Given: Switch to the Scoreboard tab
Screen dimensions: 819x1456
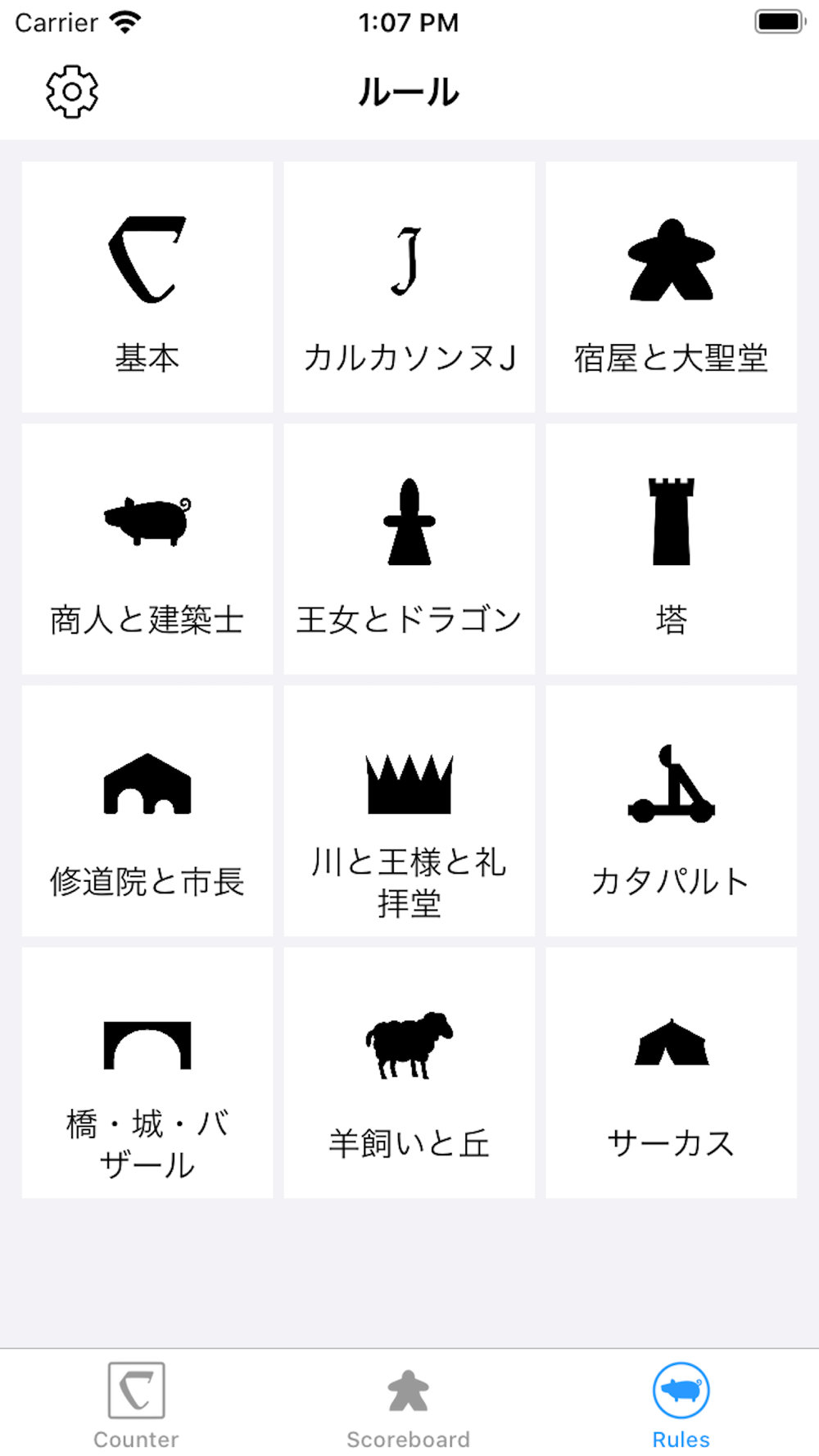Looking at the screenshot, I should coord(409,1405).
